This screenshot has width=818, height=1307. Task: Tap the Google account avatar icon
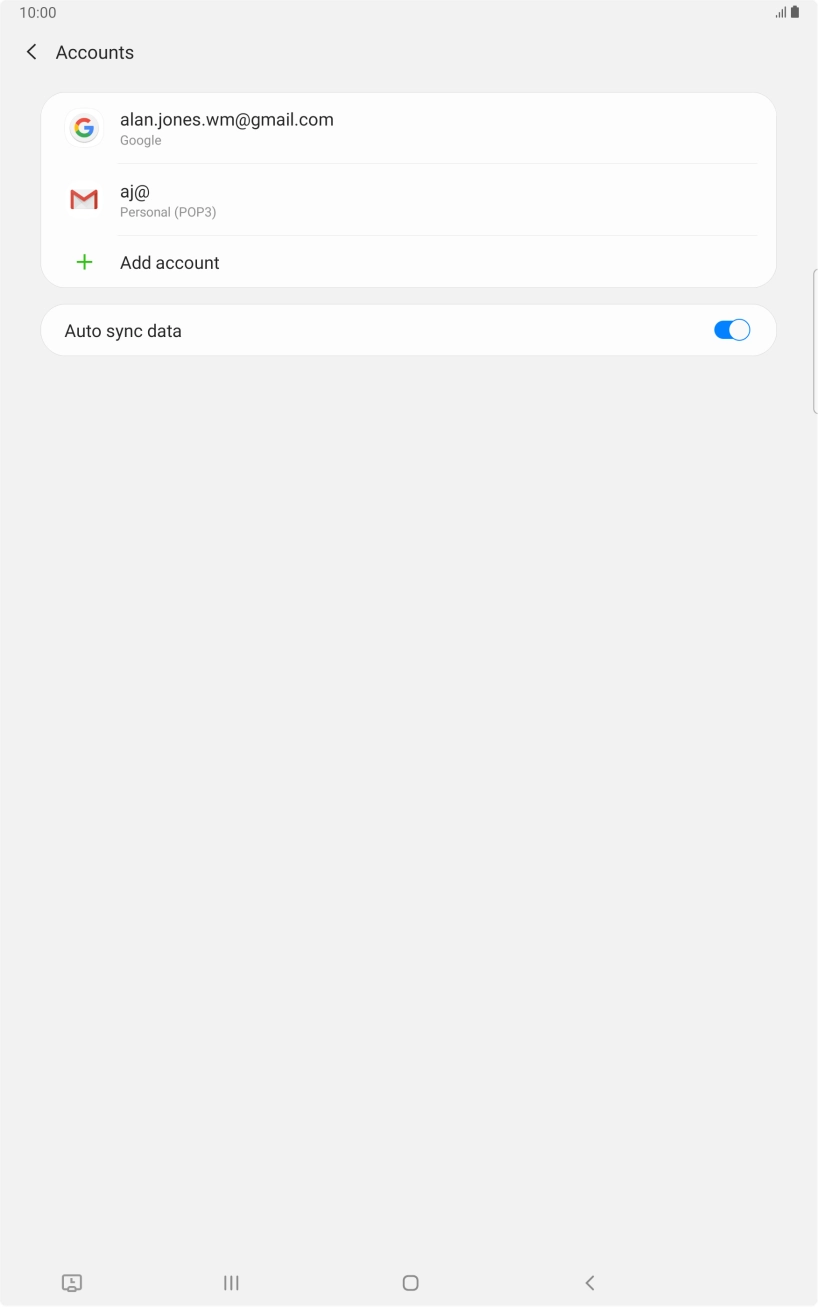(x=84, y=128)
